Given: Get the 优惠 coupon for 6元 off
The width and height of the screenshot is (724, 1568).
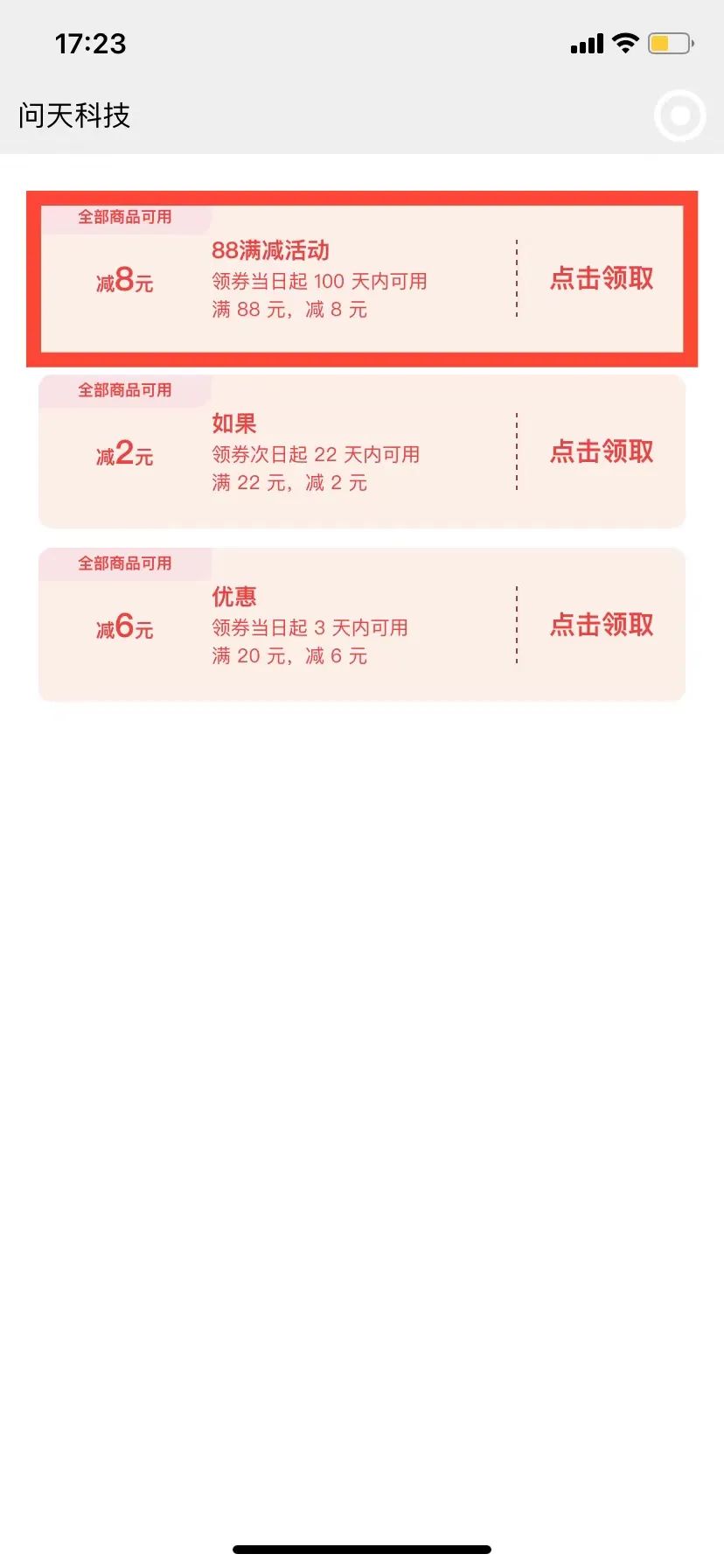Looking at the screenshot, I should click(x=602, y=625).
